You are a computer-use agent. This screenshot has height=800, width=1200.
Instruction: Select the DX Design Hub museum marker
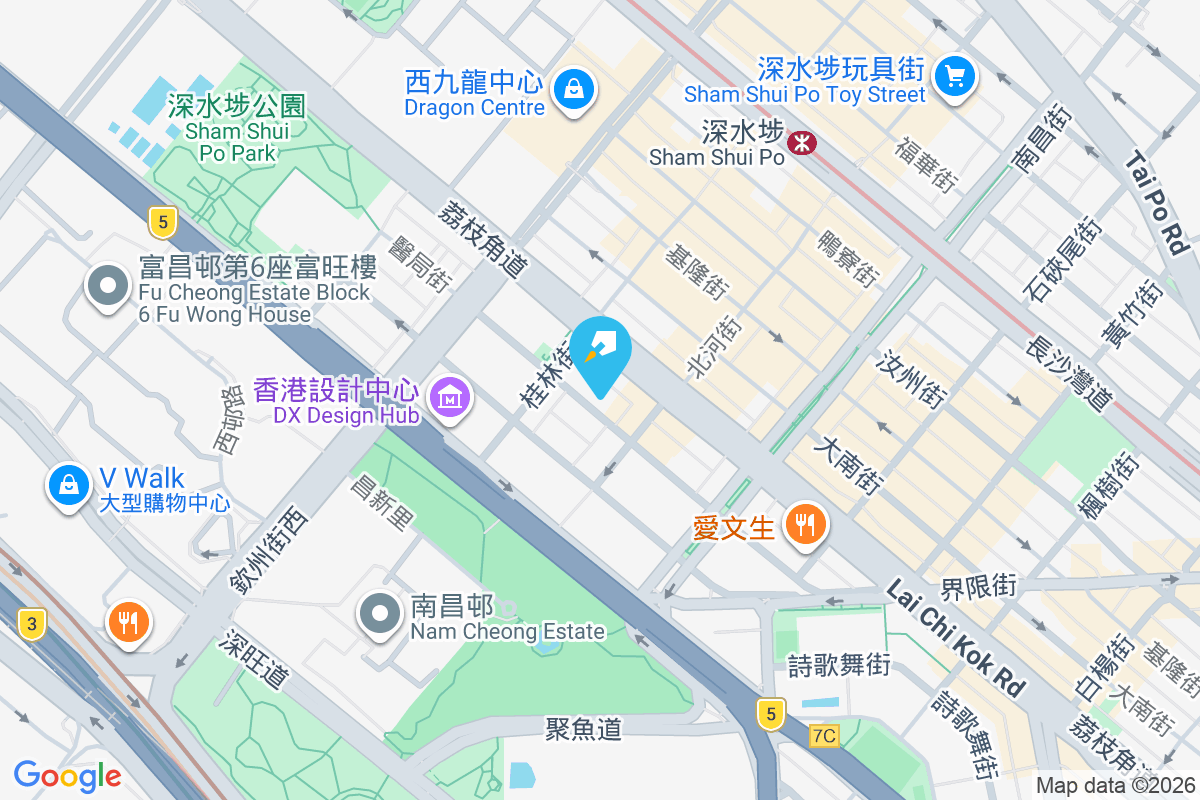click(x=450, y=398)
